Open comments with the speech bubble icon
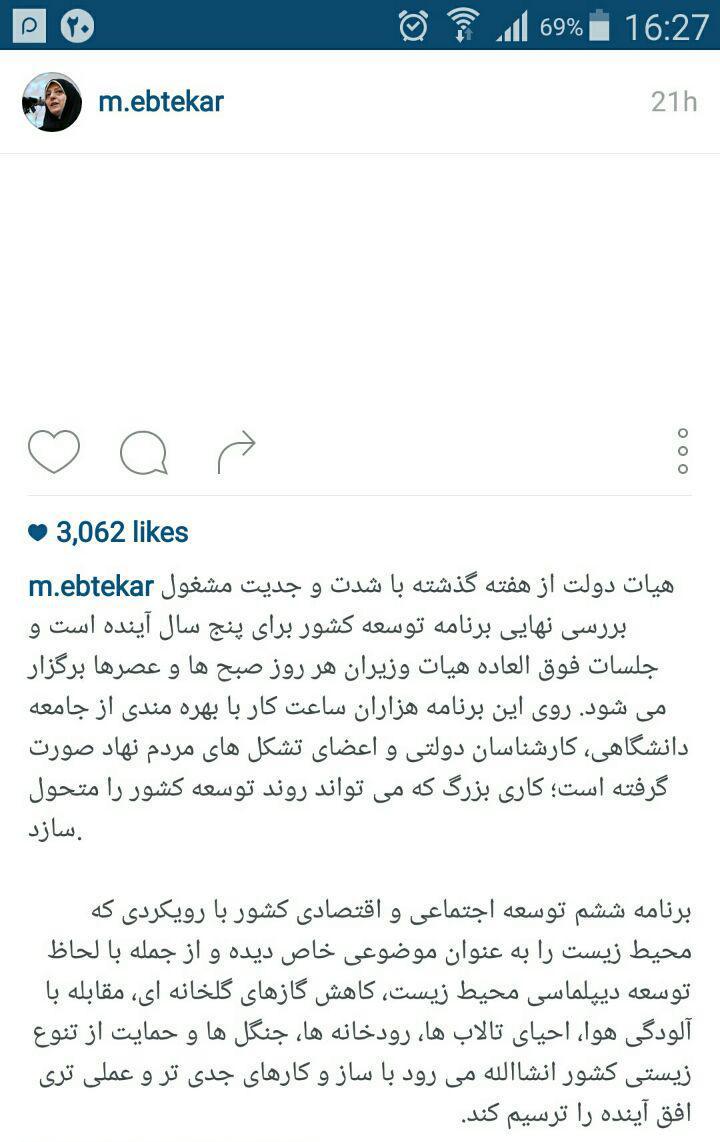720x1142 pixels. (143, 453)
